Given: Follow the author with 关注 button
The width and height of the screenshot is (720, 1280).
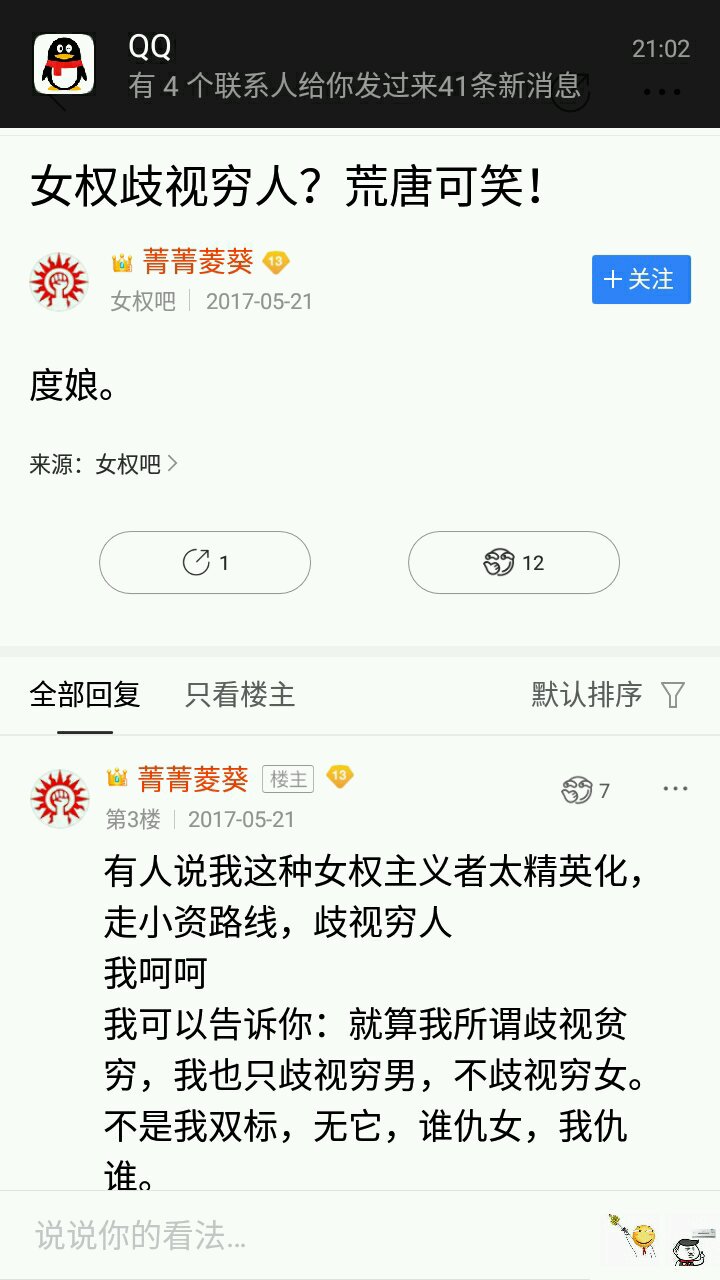Looking at the screenshot, I should 641,279.
